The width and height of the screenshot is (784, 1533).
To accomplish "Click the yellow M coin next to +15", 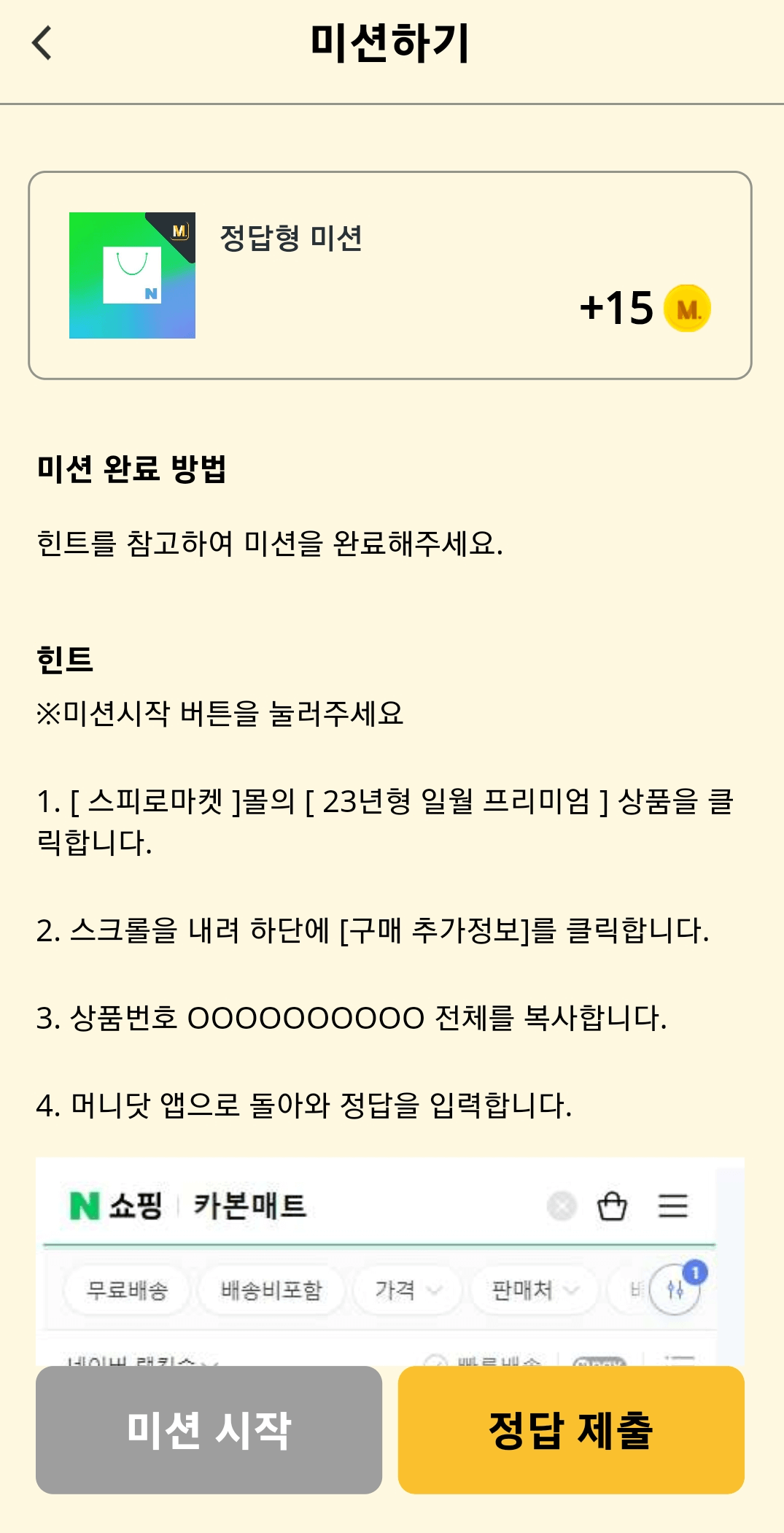I will click(x=688, y=308).
